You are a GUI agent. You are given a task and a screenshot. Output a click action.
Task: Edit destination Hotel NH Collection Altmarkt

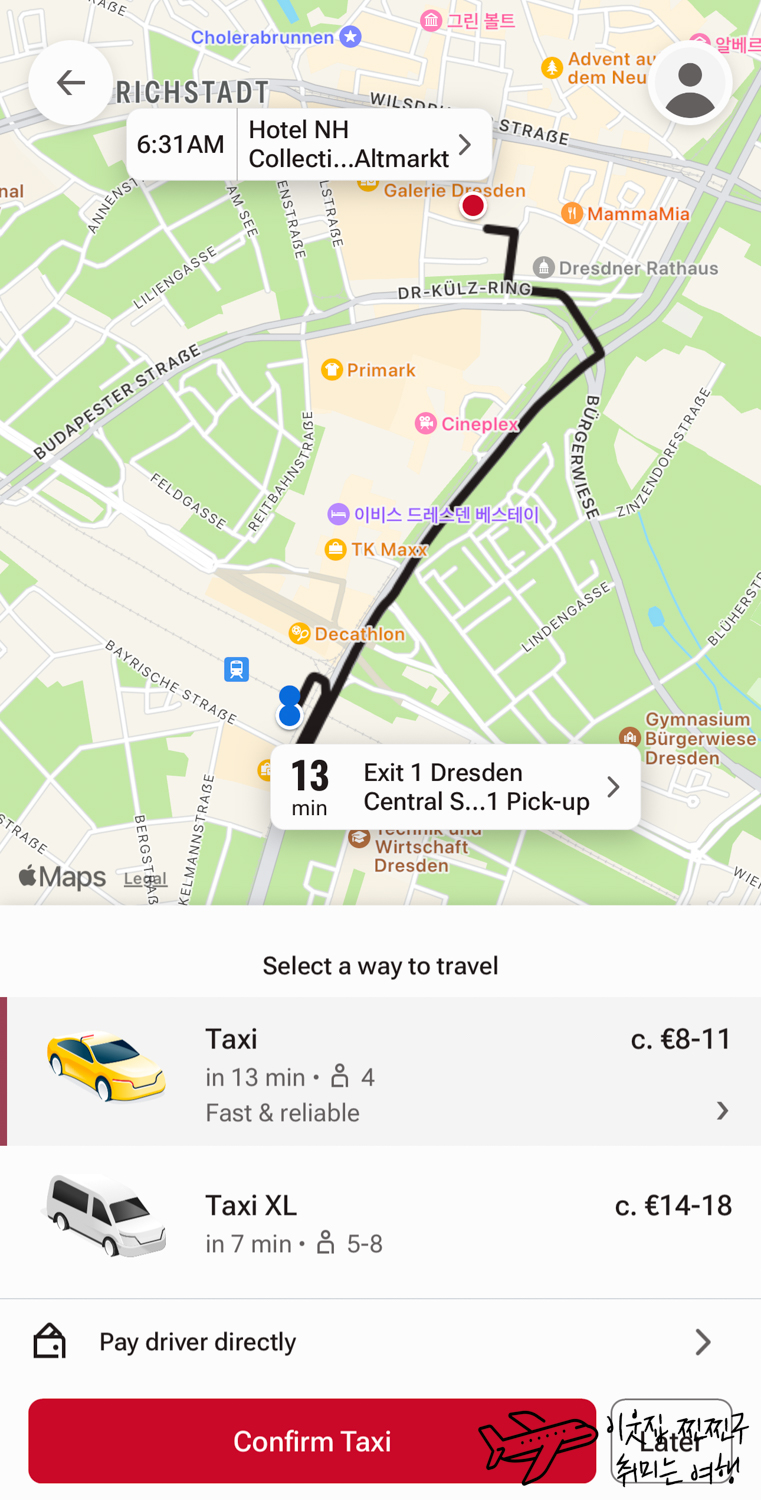coord(363,144)
